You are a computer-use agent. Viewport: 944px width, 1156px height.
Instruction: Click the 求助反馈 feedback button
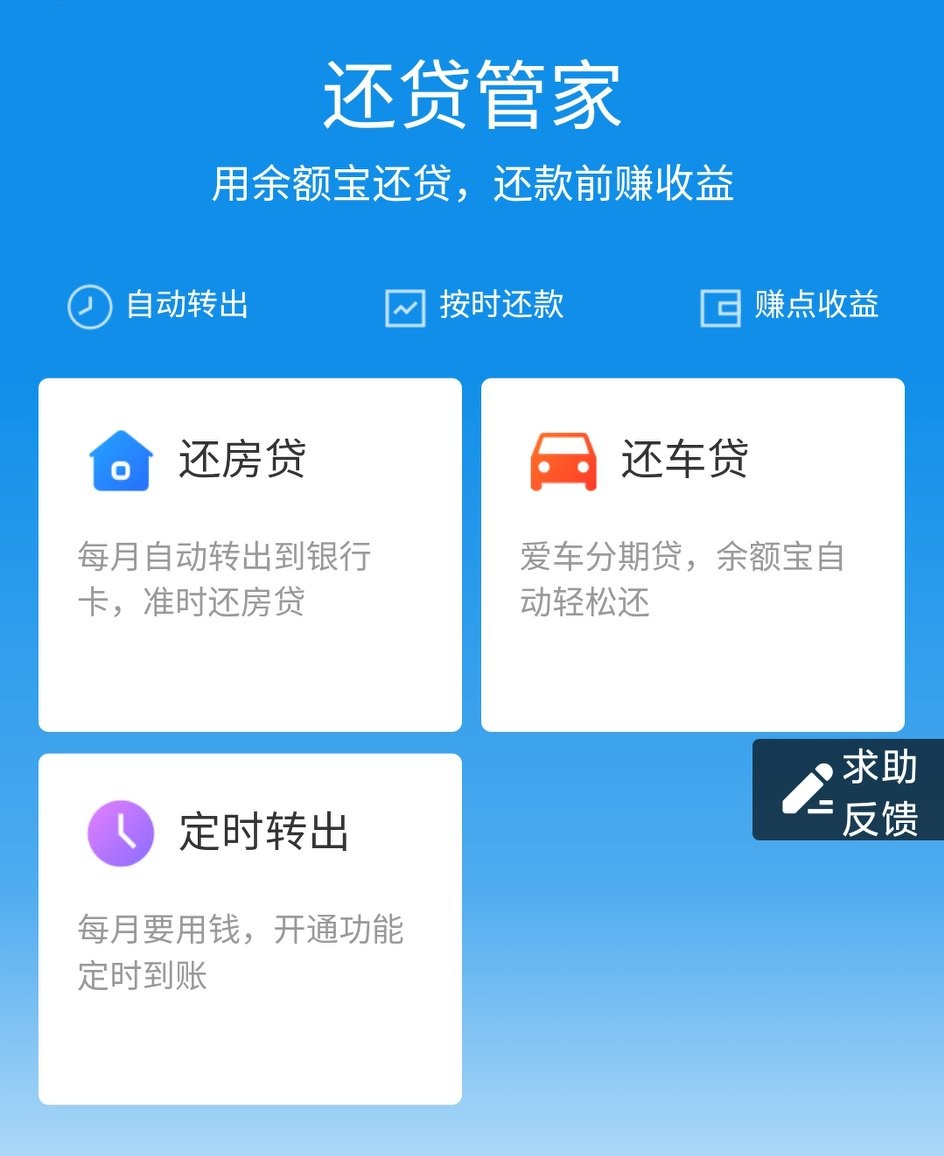[848, 789]
